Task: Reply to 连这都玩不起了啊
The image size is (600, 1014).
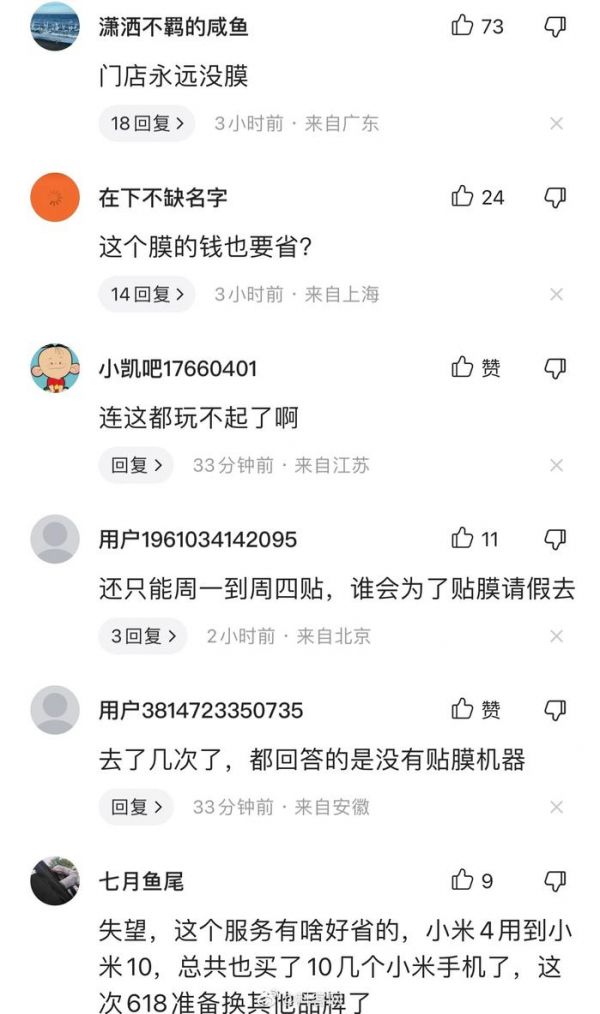Action: pyautogui.click(x=136, y=466)
